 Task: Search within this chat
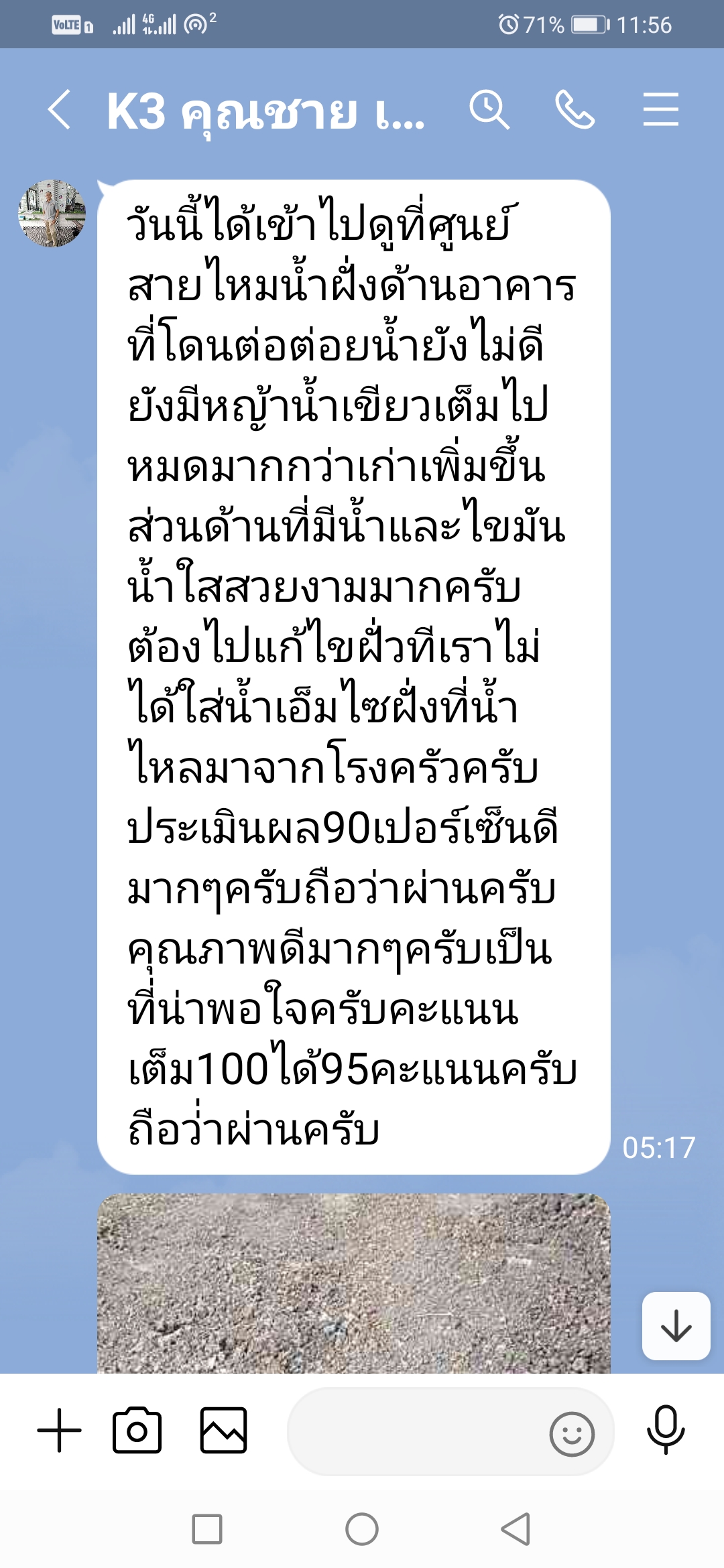coord(489,110)
